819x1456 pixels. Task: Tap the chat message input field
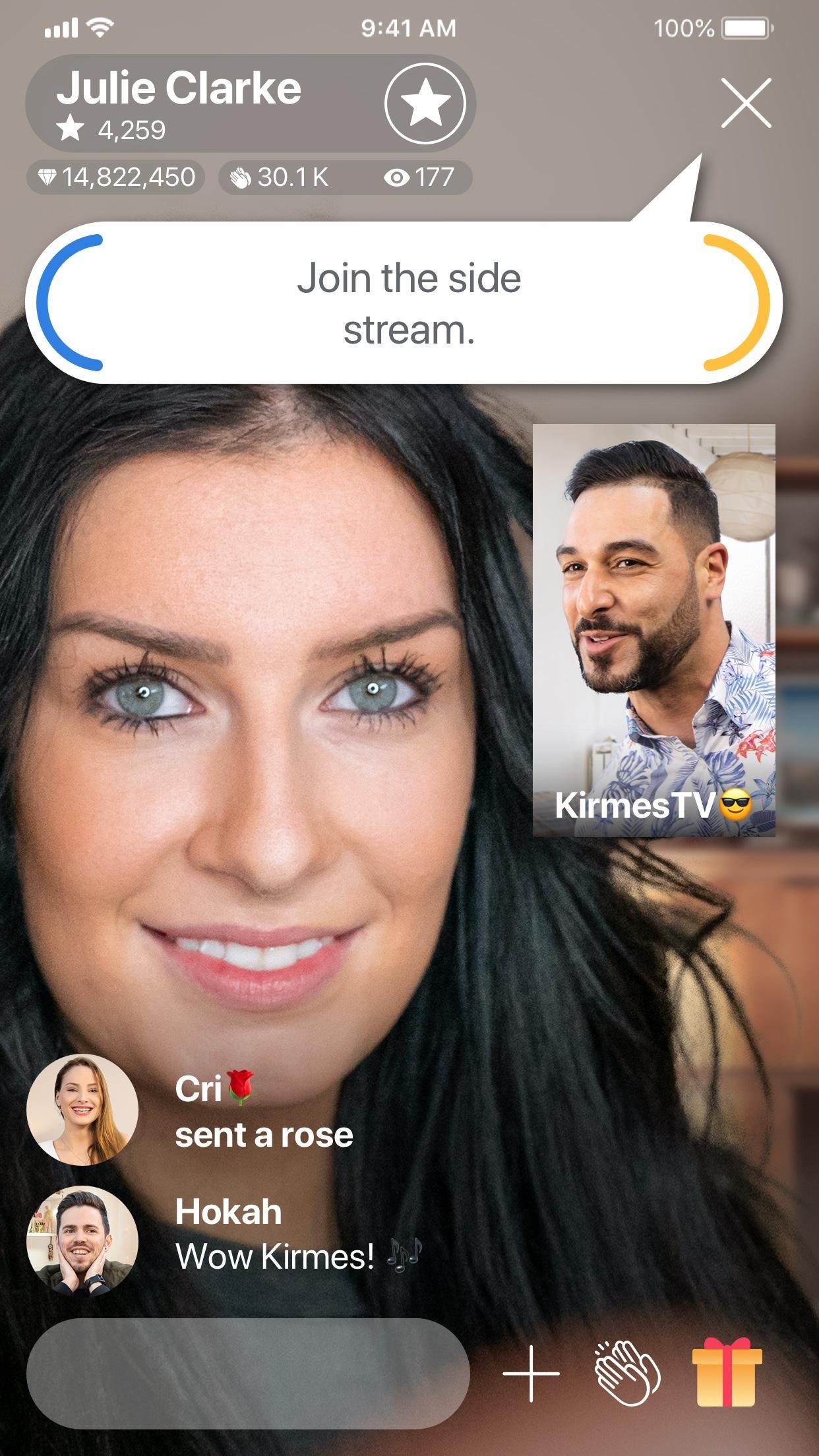point(248,1374)
